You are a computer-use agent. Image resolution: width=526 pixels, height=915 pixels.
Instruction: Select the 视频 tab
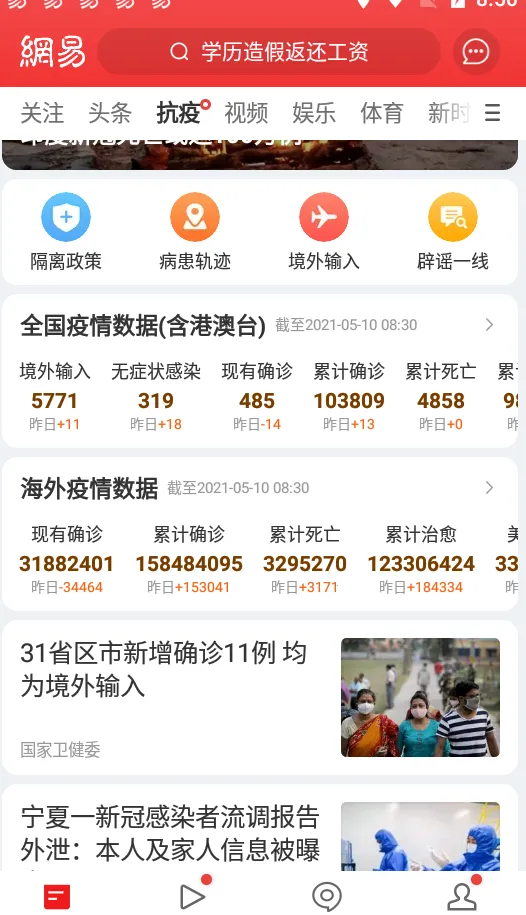pos(246,113)
